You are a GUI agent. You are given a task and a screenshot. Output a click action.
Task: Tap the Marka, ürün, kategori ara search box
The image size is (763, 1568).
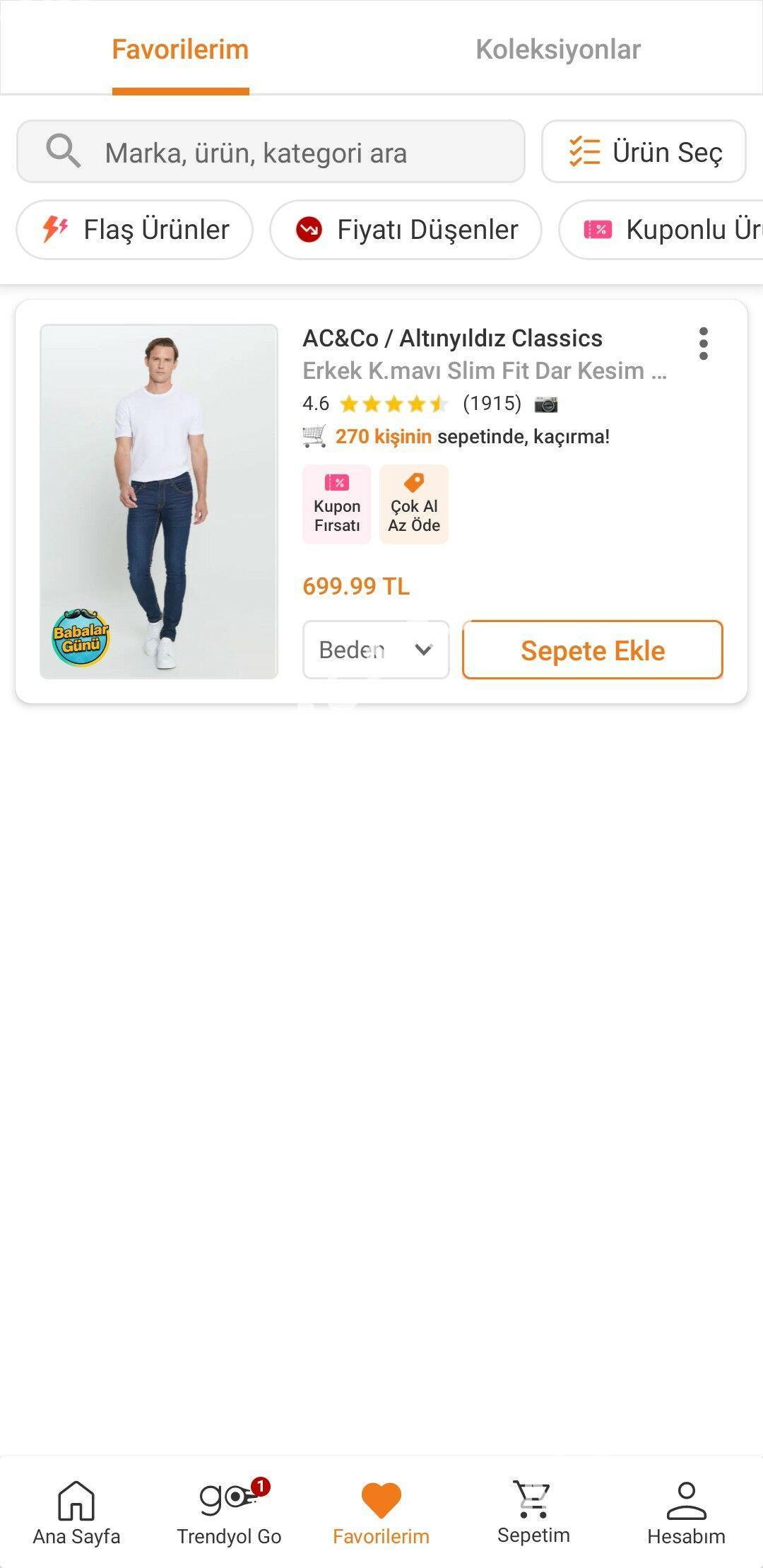[271, 151]
